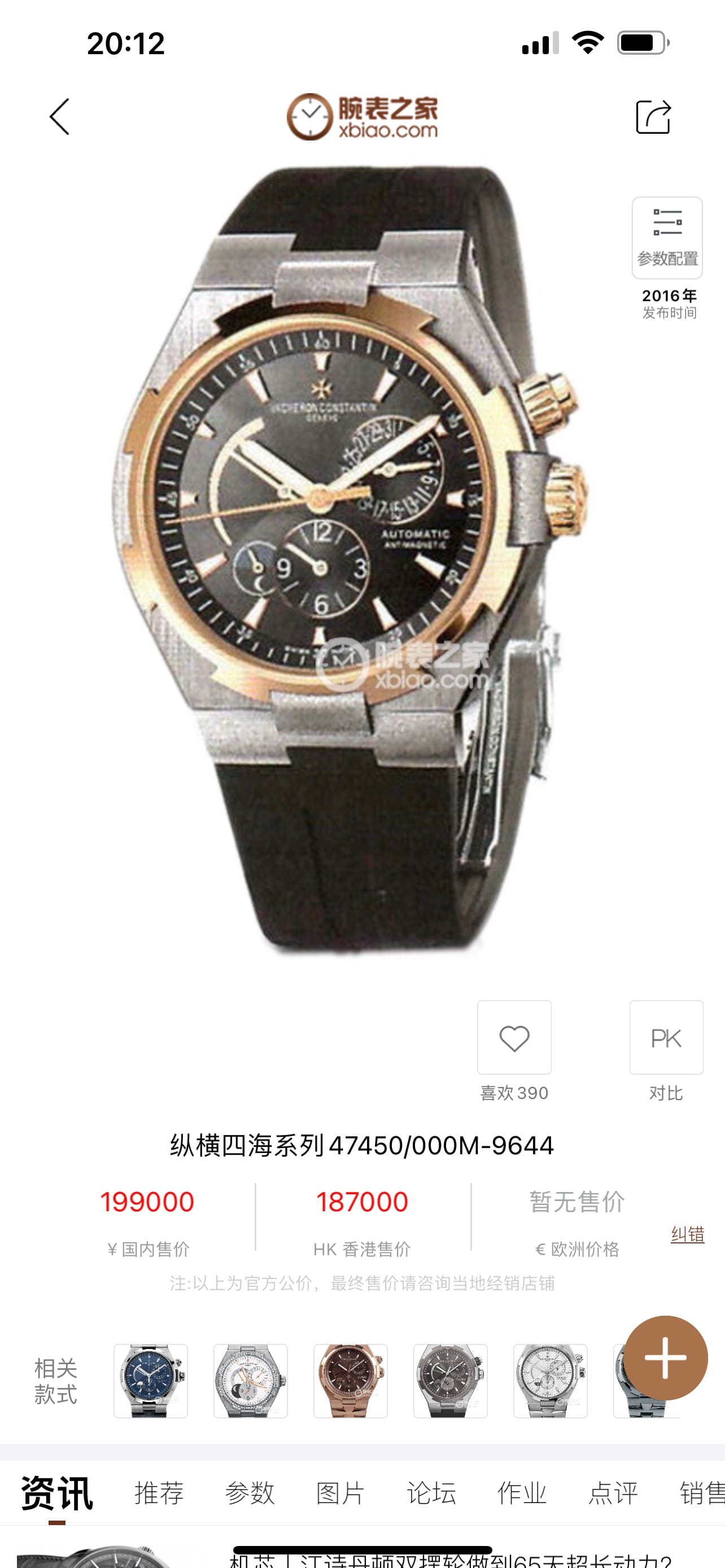View the rose gold related watch
Viewport: 725px width, 1568px height.
[350, 1381]
